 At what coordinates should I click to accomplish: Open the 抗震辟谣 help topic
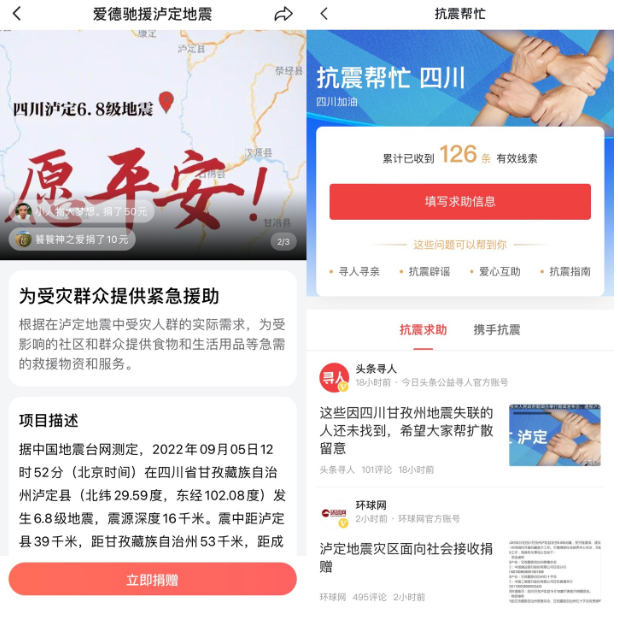click(x=425, y=271)
